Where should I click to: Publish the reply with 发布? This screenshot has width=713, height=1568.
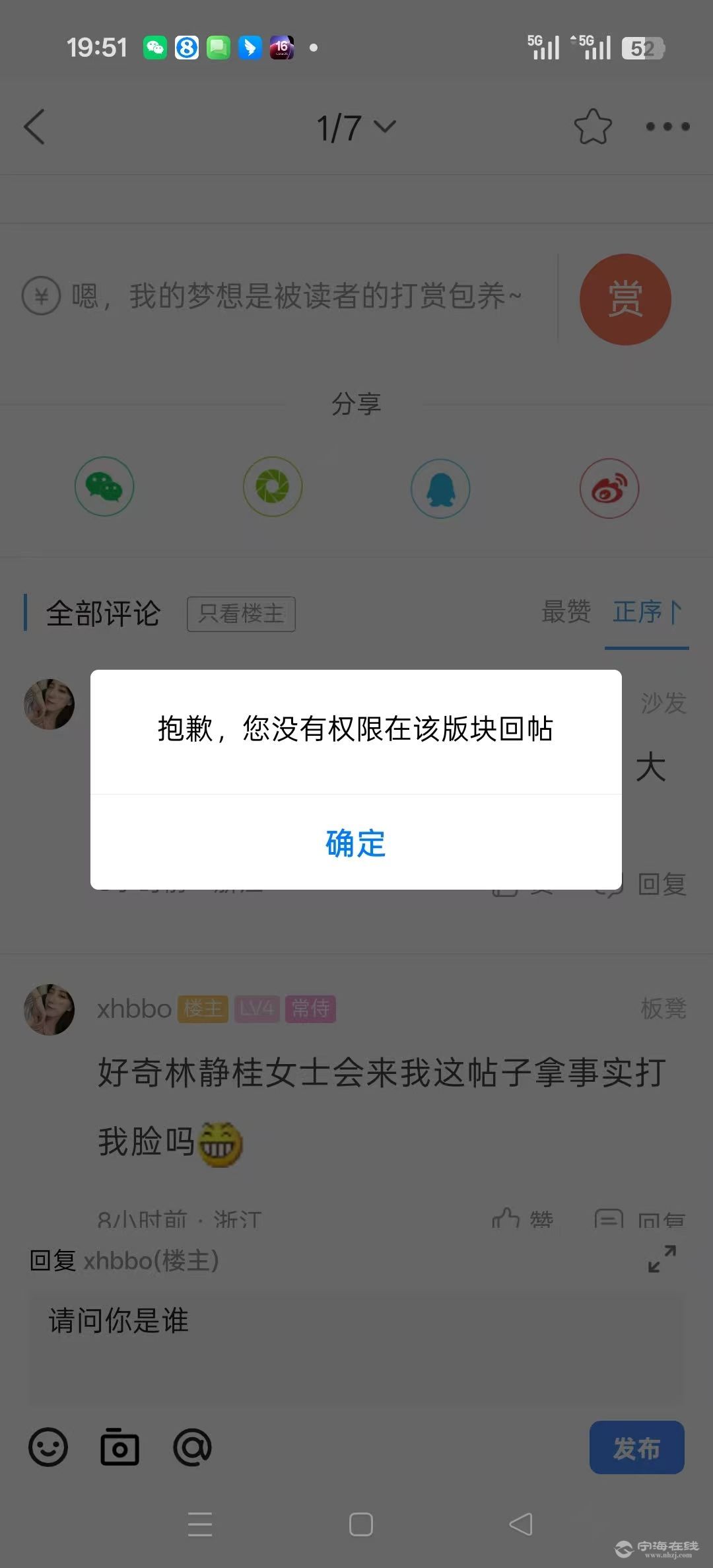point(636,1447)
